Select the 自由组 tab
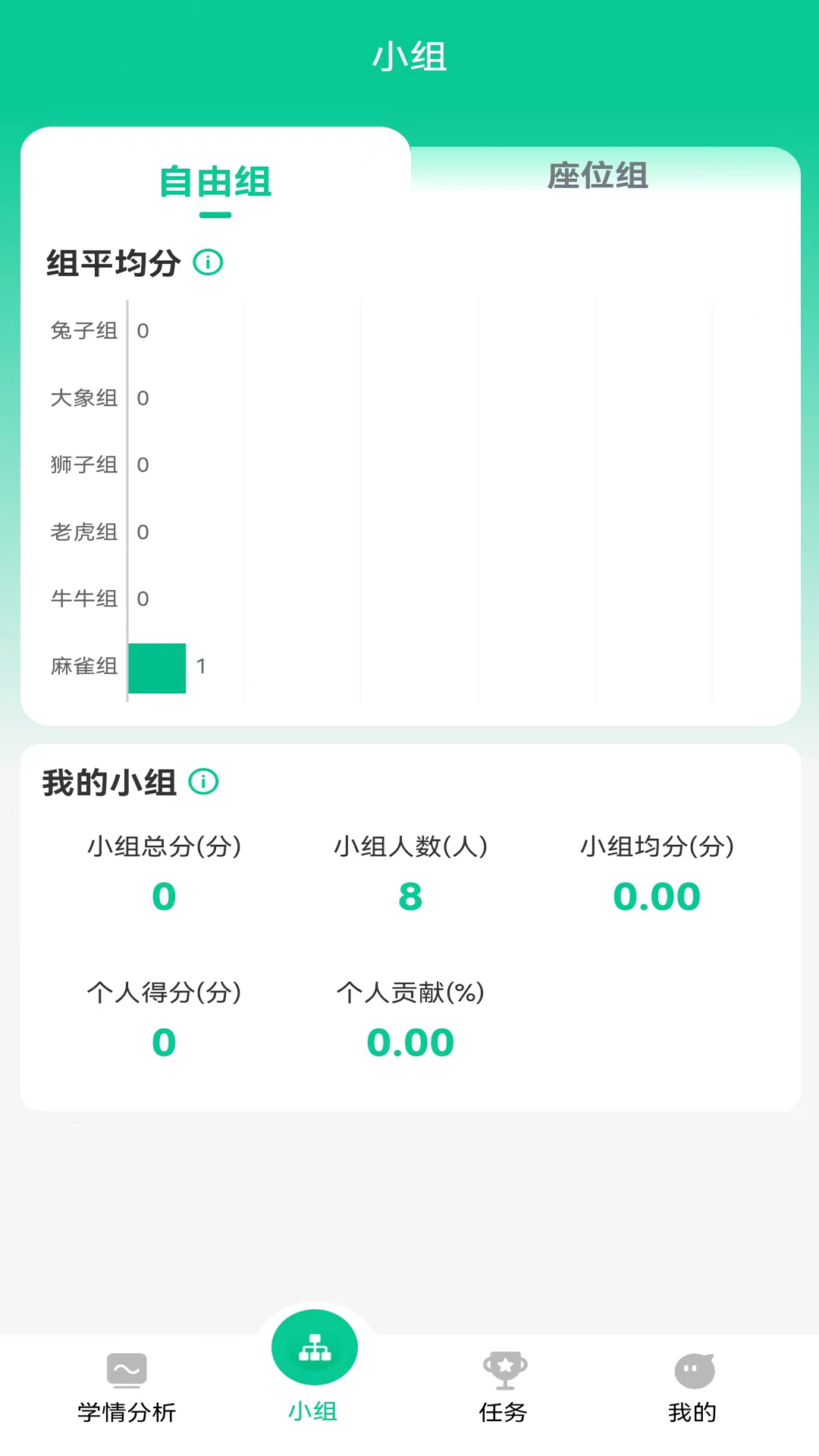Image resolution: width=819 pixels, height=1456 pixels. coord(215,183)
